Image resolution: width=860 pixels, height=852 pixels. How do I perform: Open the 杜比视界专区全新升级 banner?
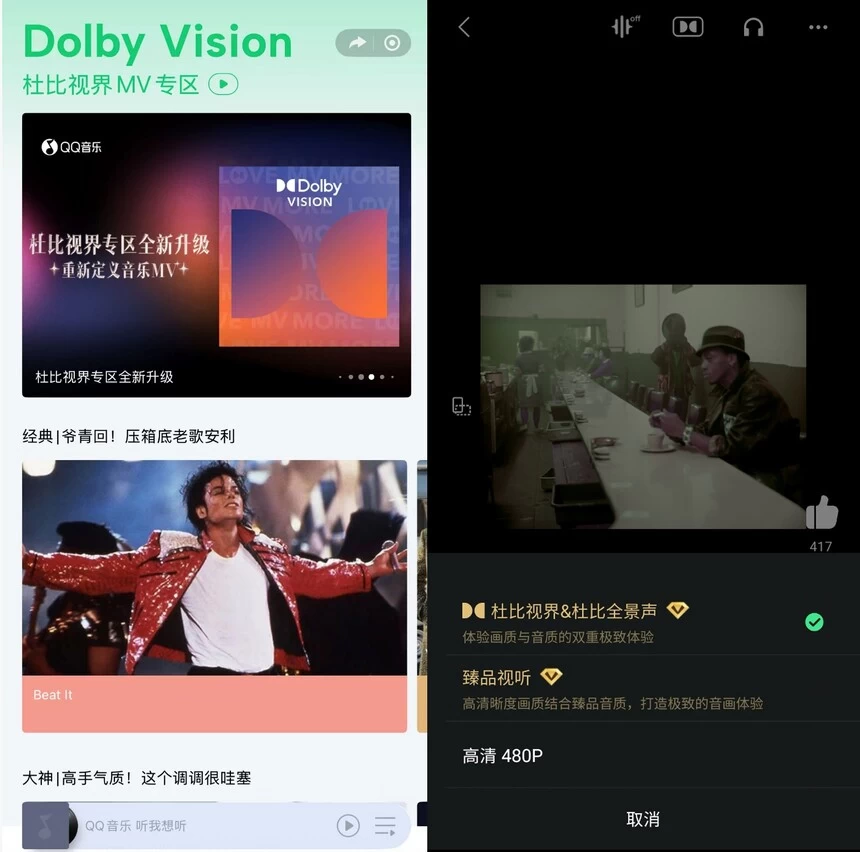click(216, 254)
